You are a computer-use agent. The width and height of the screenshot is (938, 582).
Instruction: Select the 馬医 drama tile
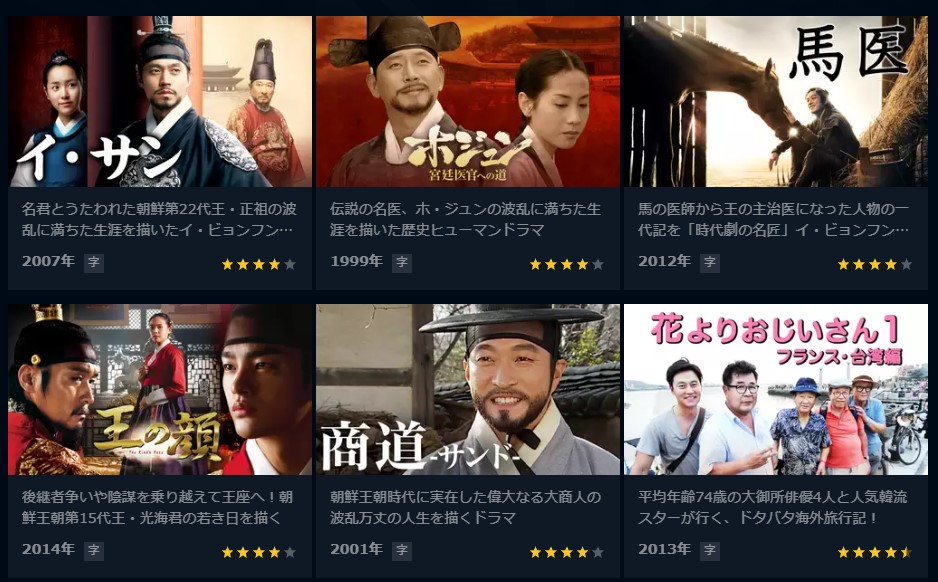[776, 102]
